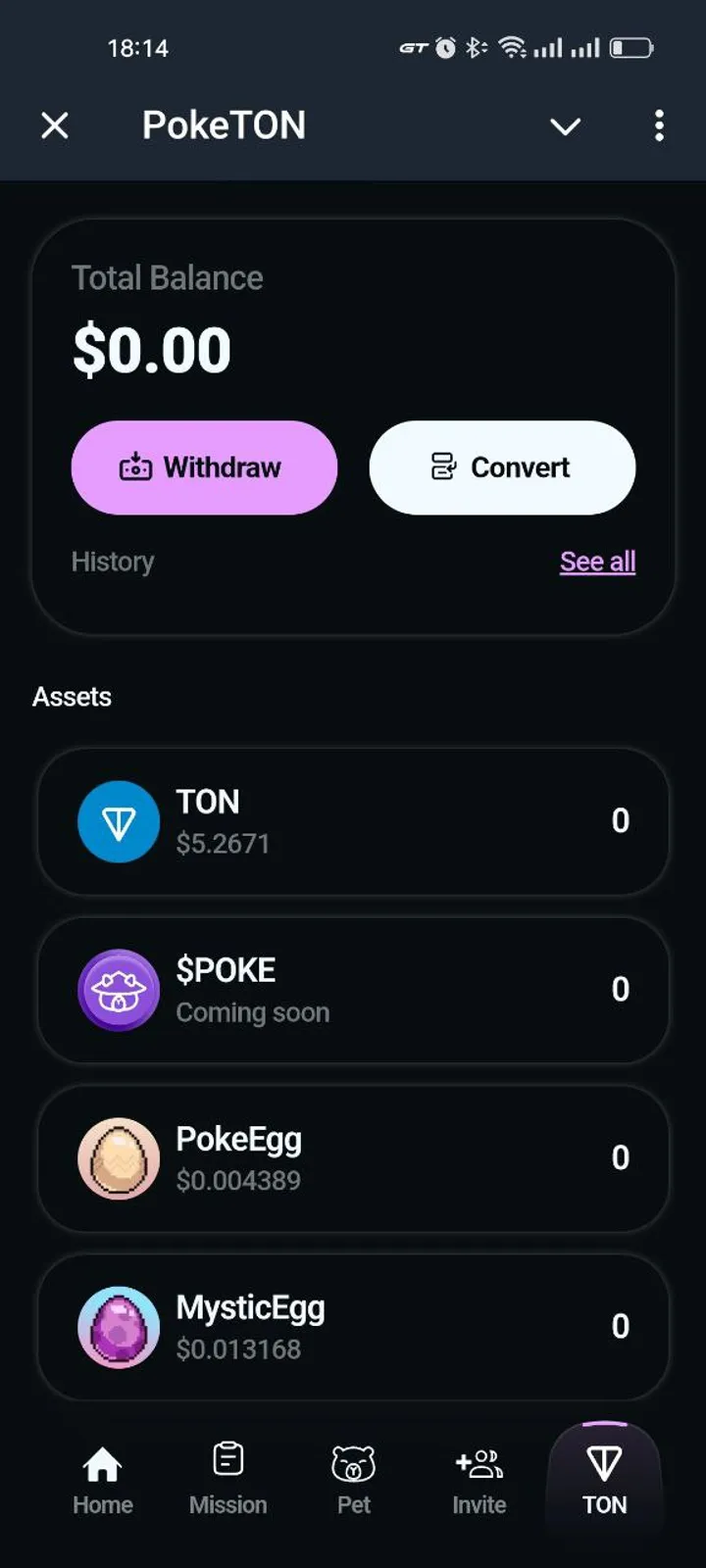This screenshot has height=1568, width=706.
Task: Tap the MysticEgg purple egg icon
Action: point(118,1326)
